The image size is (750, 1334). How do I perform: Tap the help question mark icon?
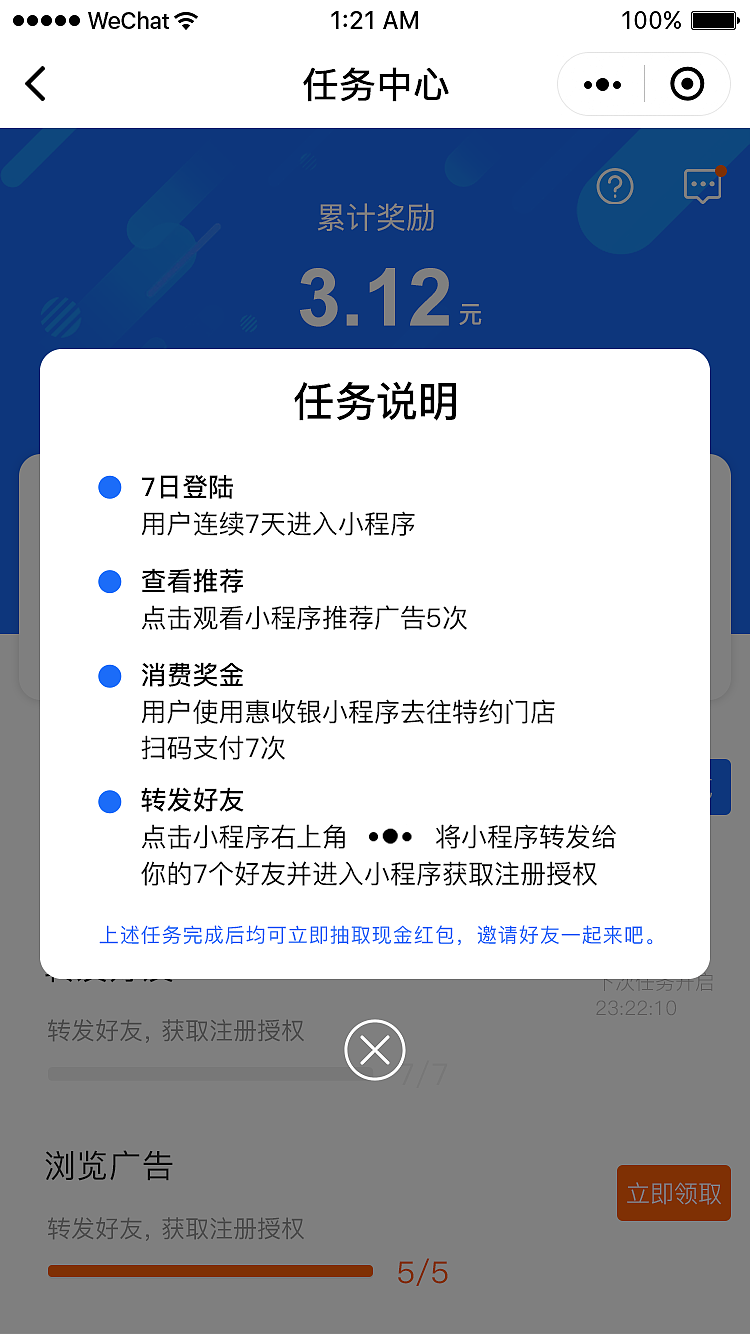coord(615,187)
